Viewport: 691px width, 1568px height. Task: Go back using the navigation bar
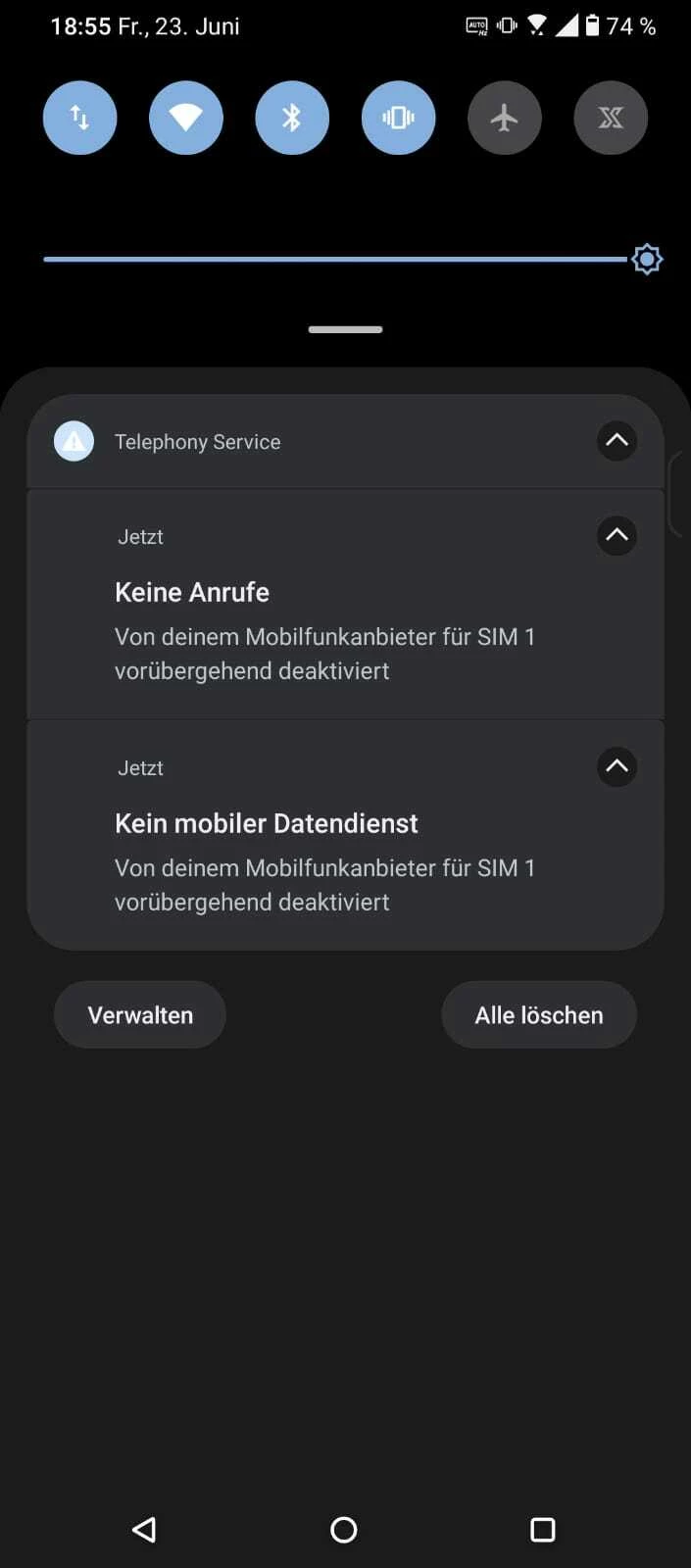click(x=144, y=1530)
